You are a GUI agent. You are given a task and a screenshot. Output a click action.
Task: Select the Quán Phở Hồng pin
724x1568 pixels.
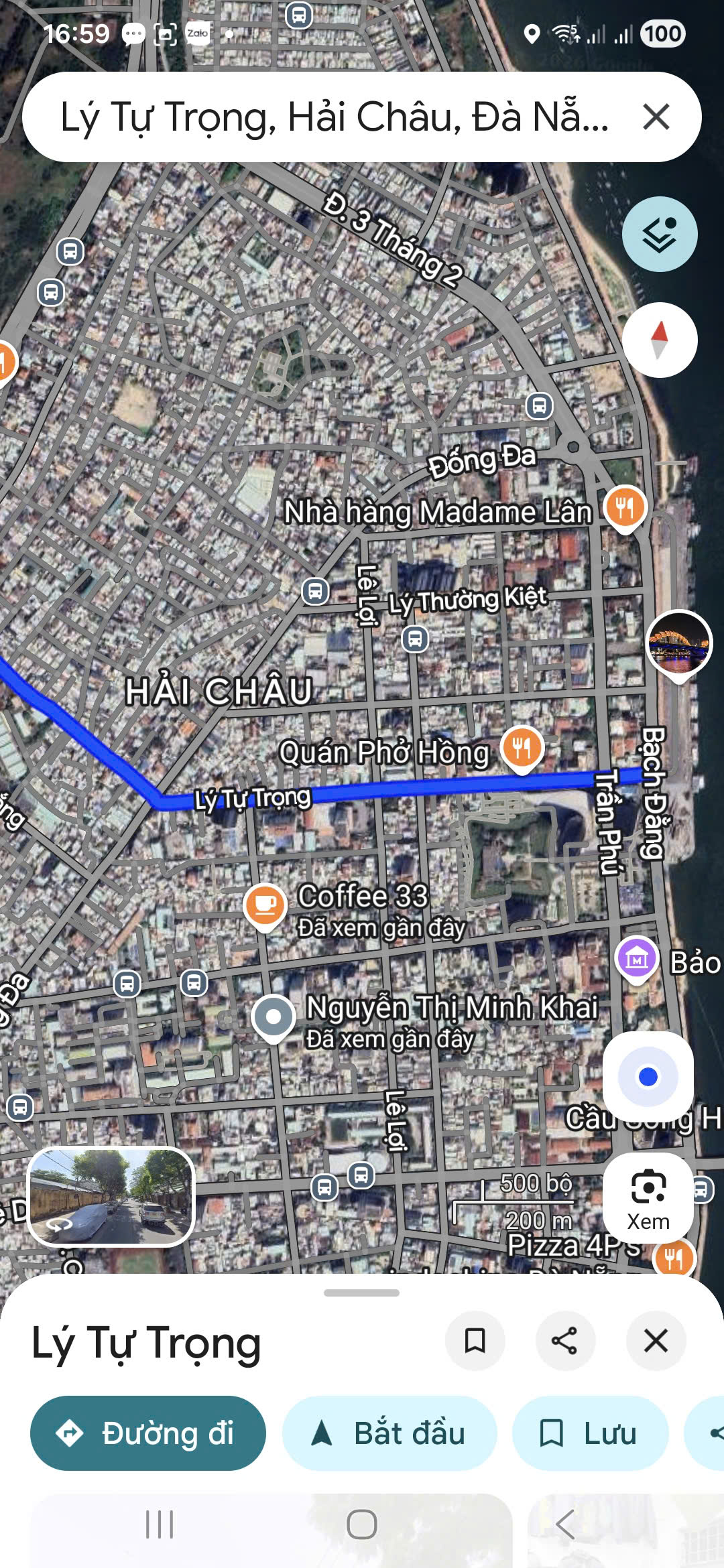point(522,748)
